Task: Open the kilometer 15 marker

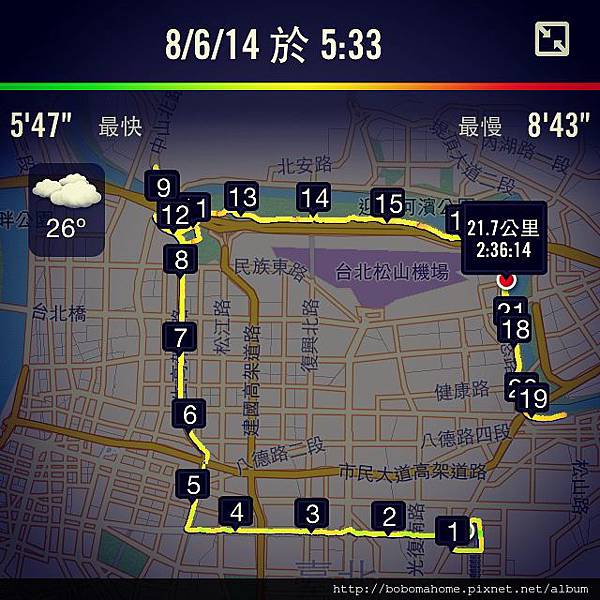Action: pos(388,202)
